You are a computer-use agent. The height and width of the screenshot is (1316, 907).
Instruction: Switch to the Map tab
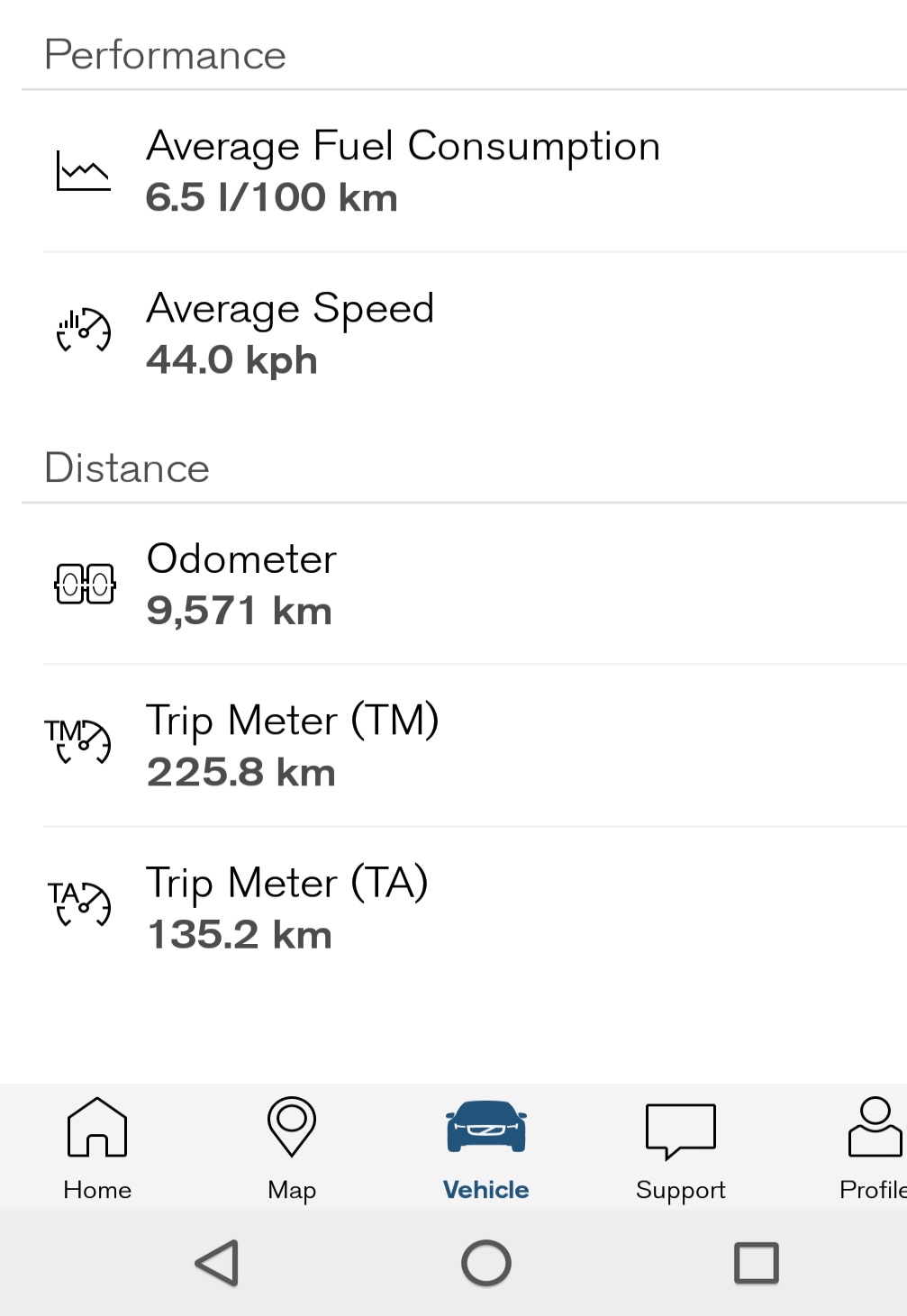[x=292, y=1148]
